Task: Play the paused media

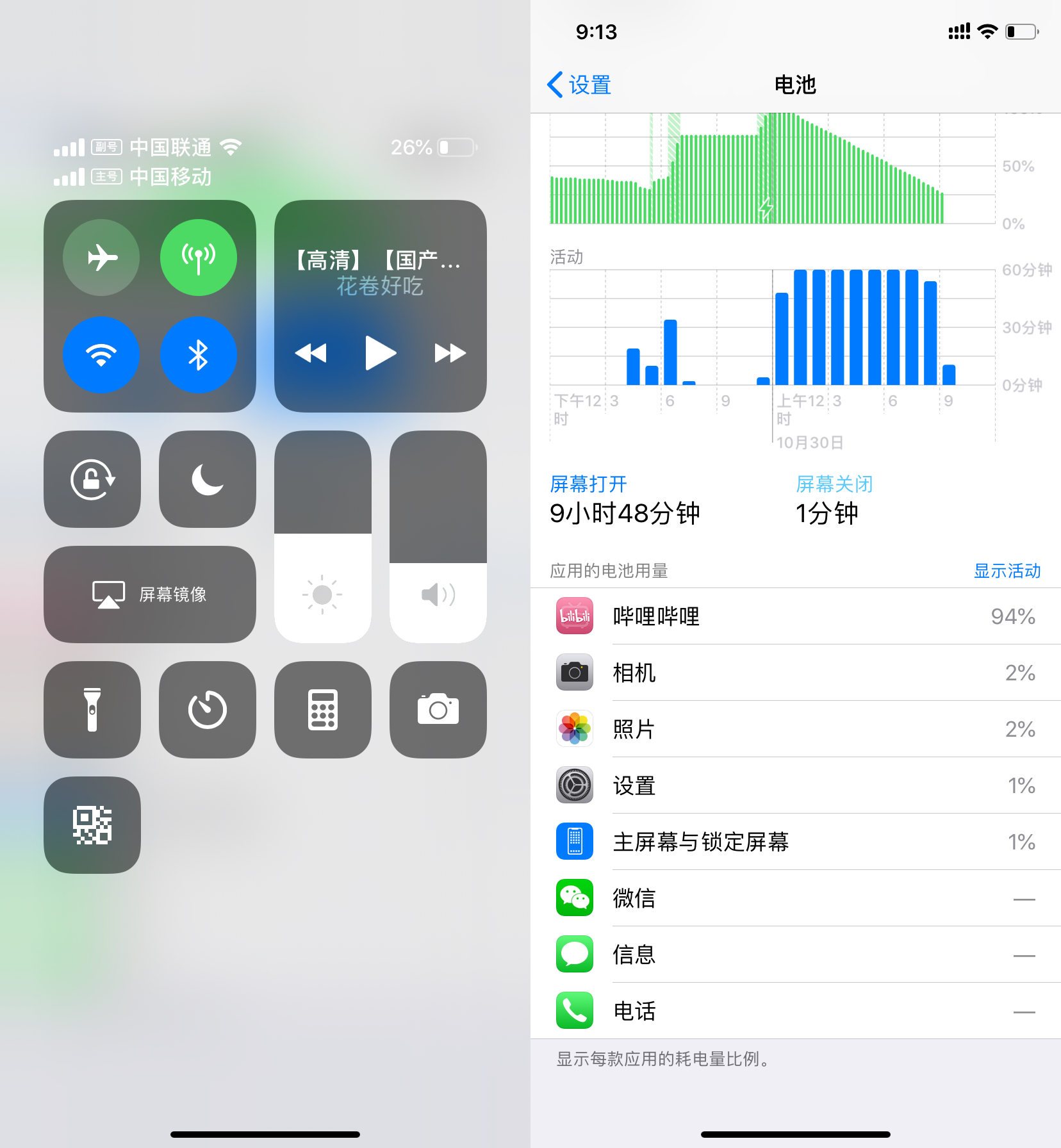Action: click(x=380, y=353)
